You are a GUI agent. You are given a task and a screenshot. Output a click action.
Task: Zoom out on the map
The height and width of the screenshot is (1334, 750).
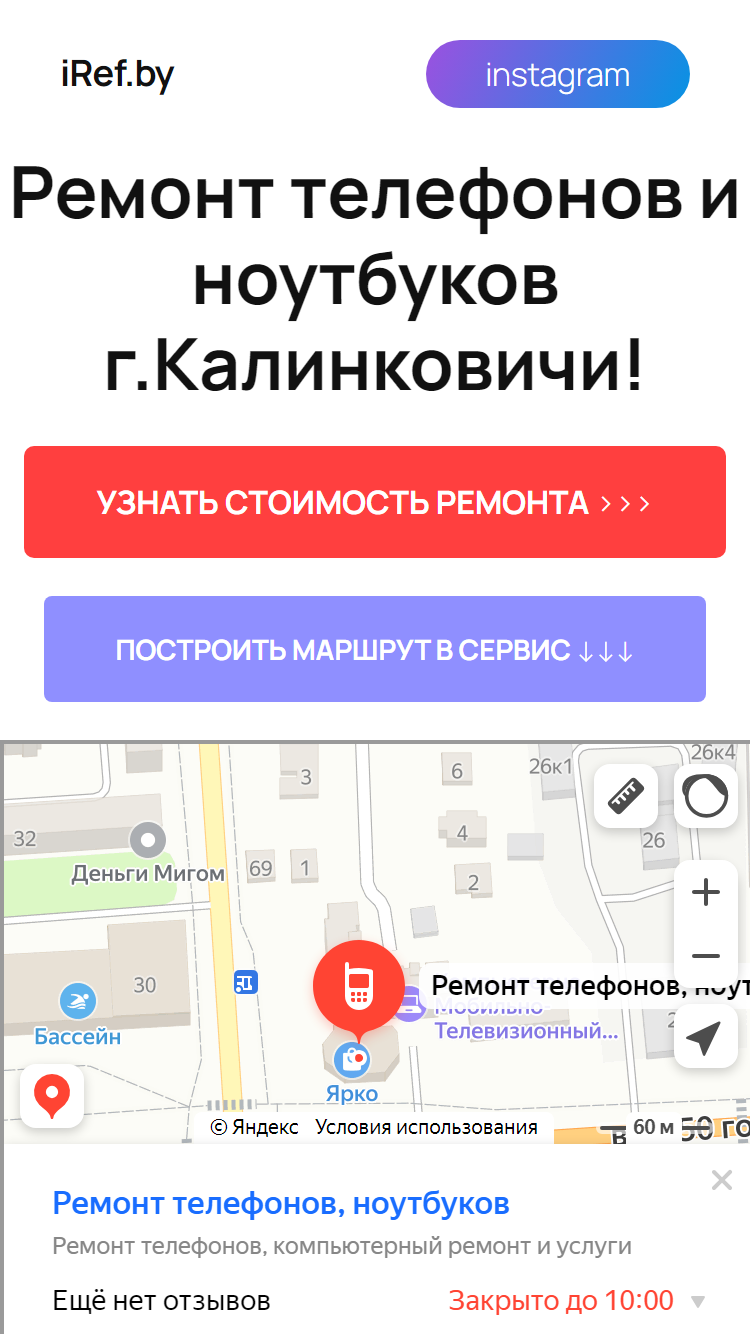point(706,955)
